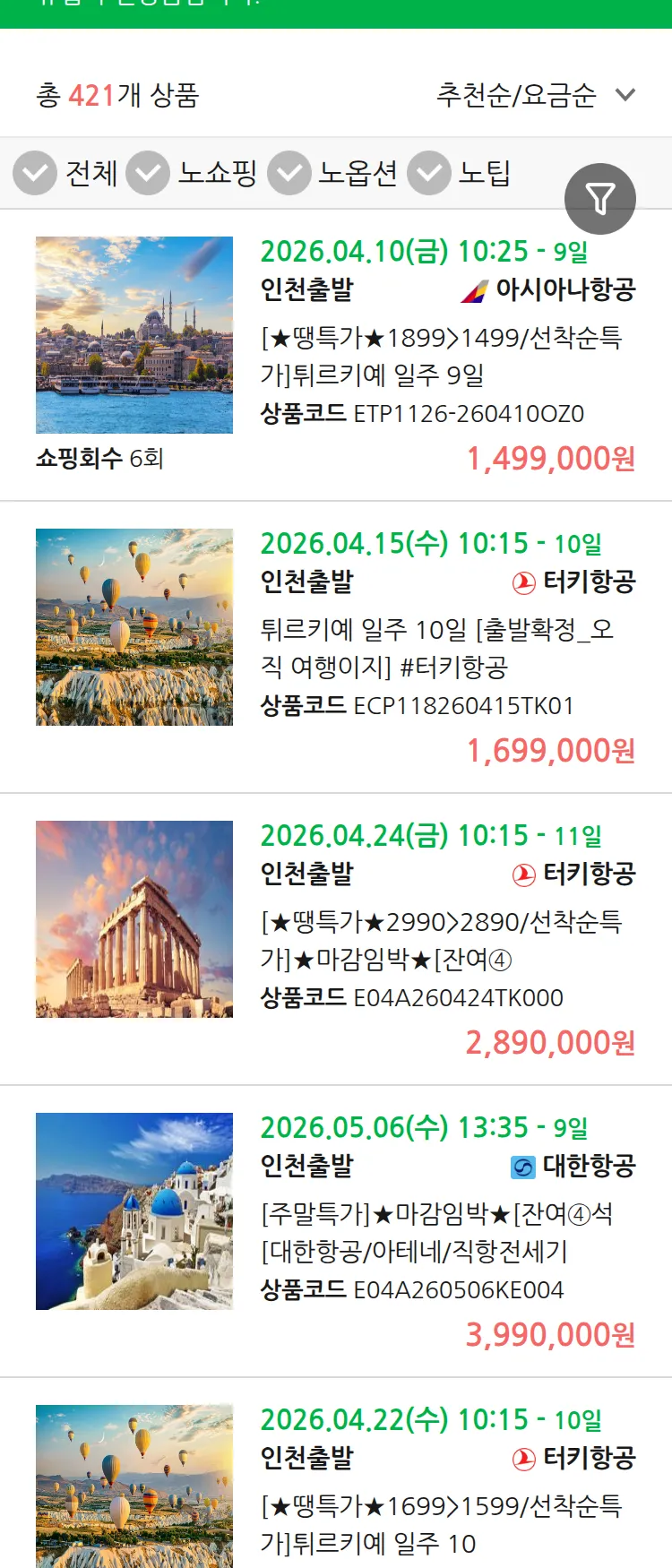Select the 노팁 filter tab
The width and height of the screenshot is (672, 1568).
[x=485, y=173]
